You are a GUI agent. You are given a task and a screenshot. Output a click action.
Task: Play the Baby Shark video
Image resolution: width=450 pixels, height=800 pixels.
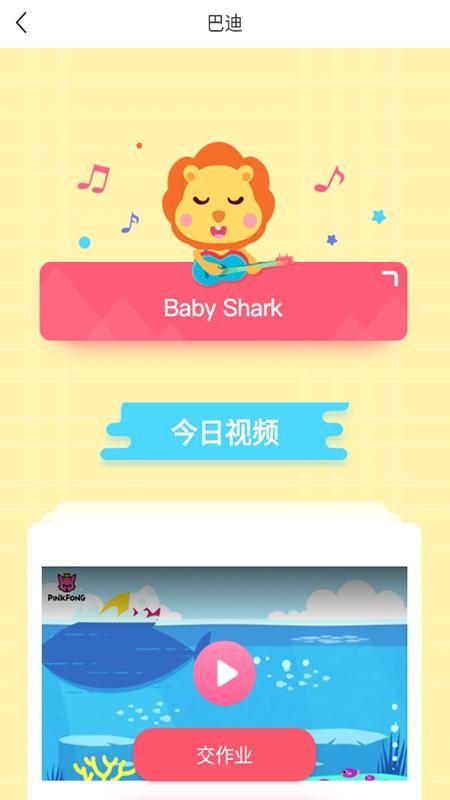tap(224, 673)
